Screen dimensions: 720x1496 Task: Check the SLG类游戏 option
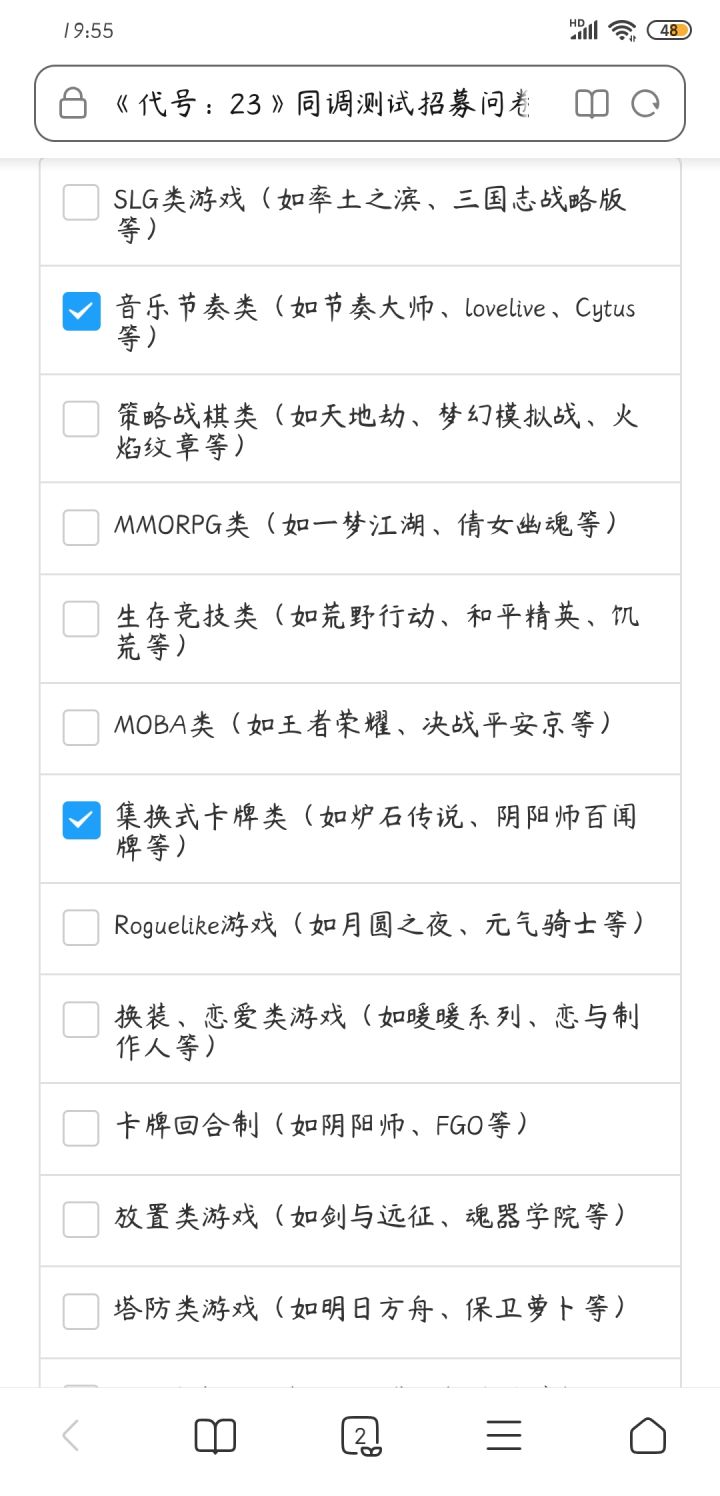click(x=81, y=202)
